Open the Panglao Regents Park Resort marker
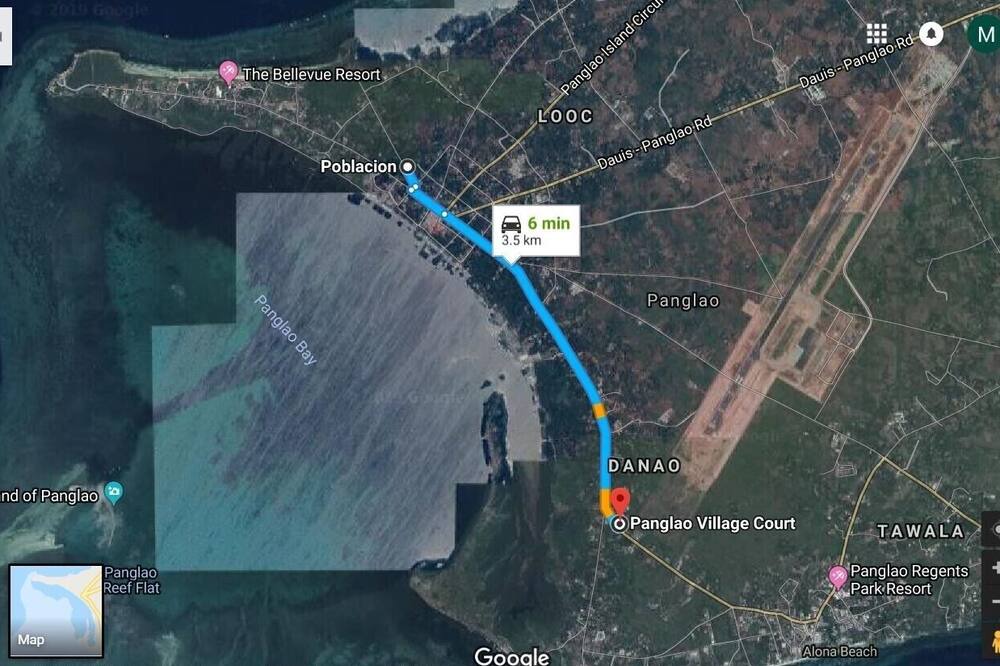 (838, 576)
